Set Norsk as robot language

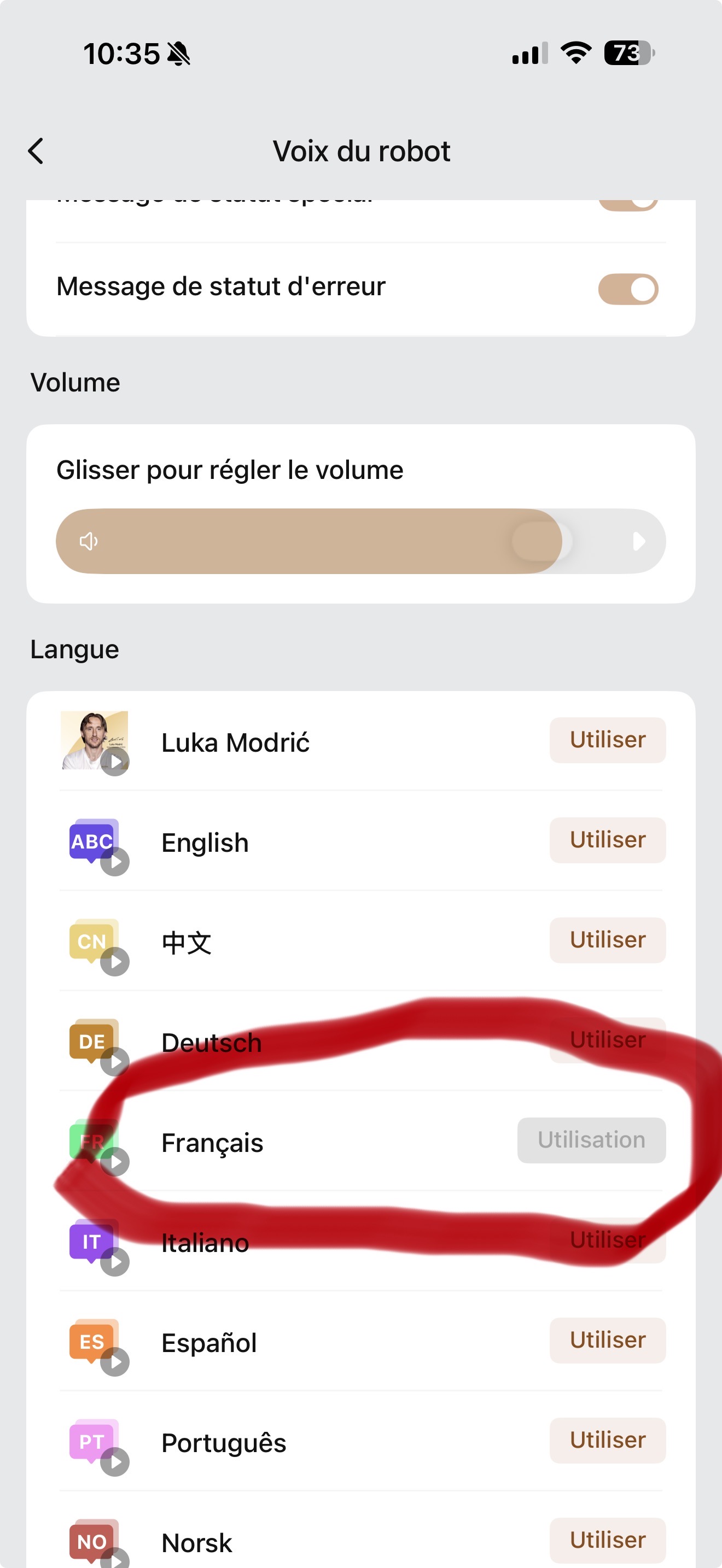pos(608,1540)
